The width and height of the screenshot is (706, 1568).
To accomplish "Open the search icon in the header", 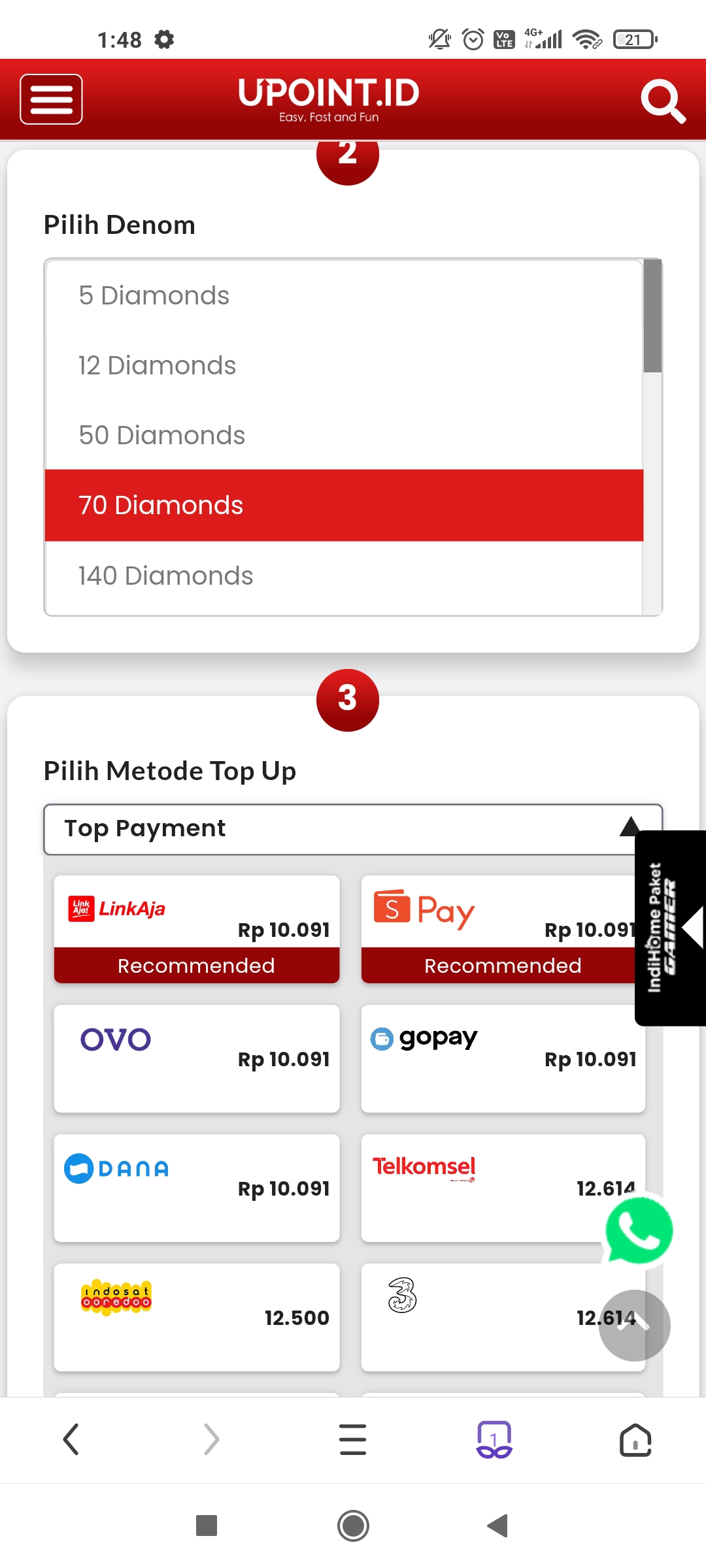I will tap(664, 103).
